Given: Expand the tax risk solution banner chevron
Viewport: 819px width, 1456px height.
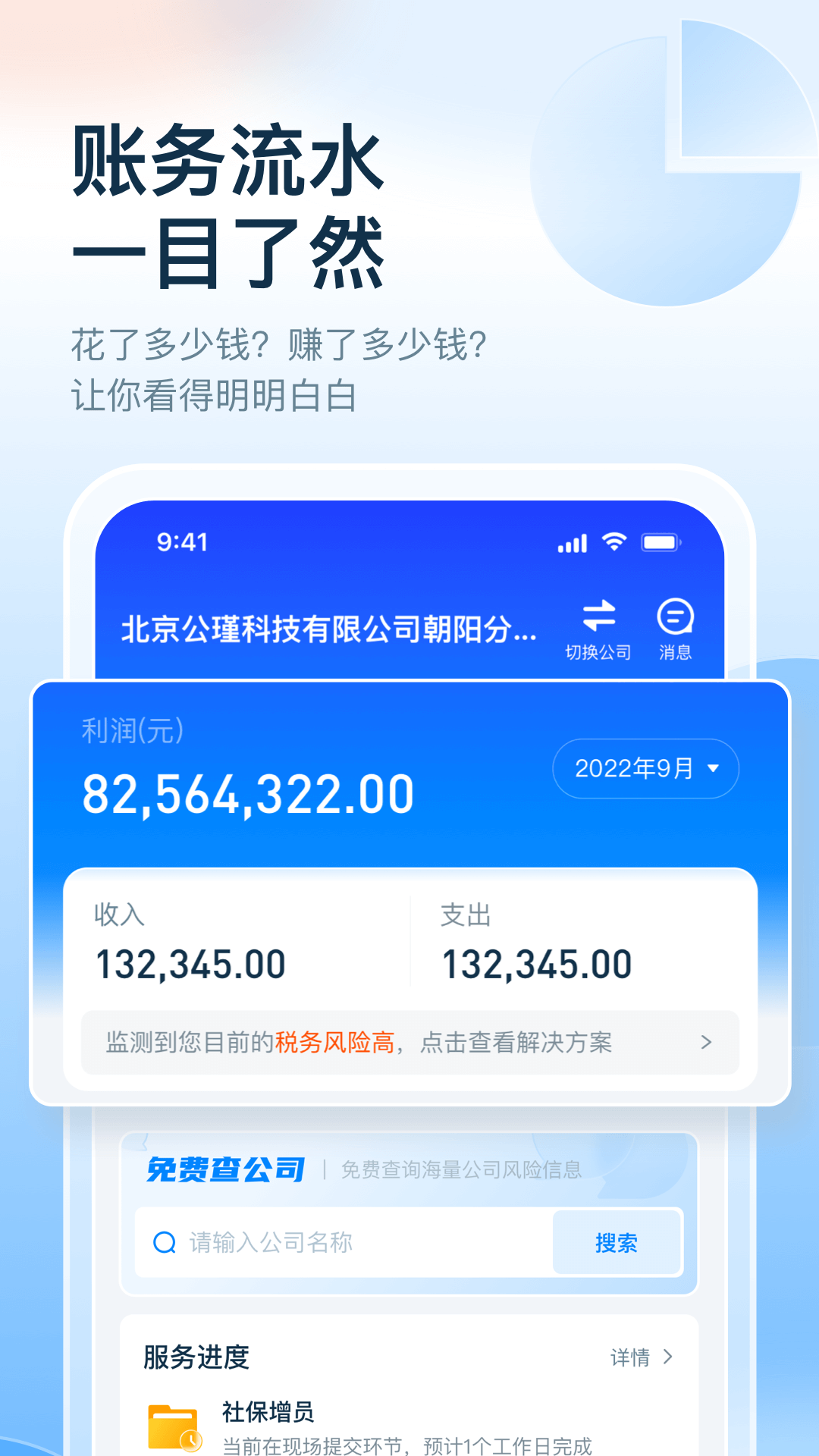Looking at the screenshot, I should pos(706,1043).
